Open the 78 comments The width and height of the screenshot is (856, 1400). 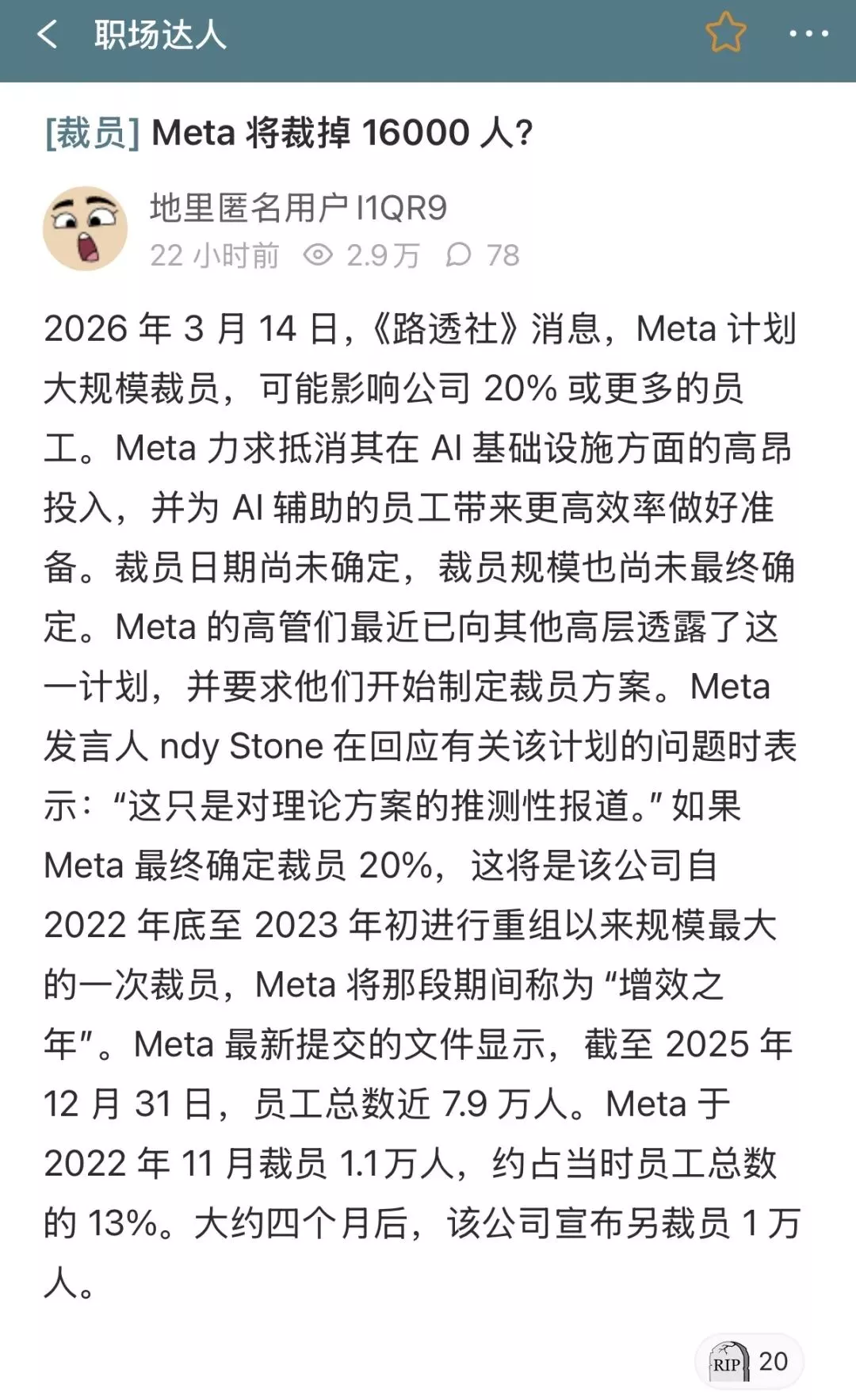click(x=483, y=255)
